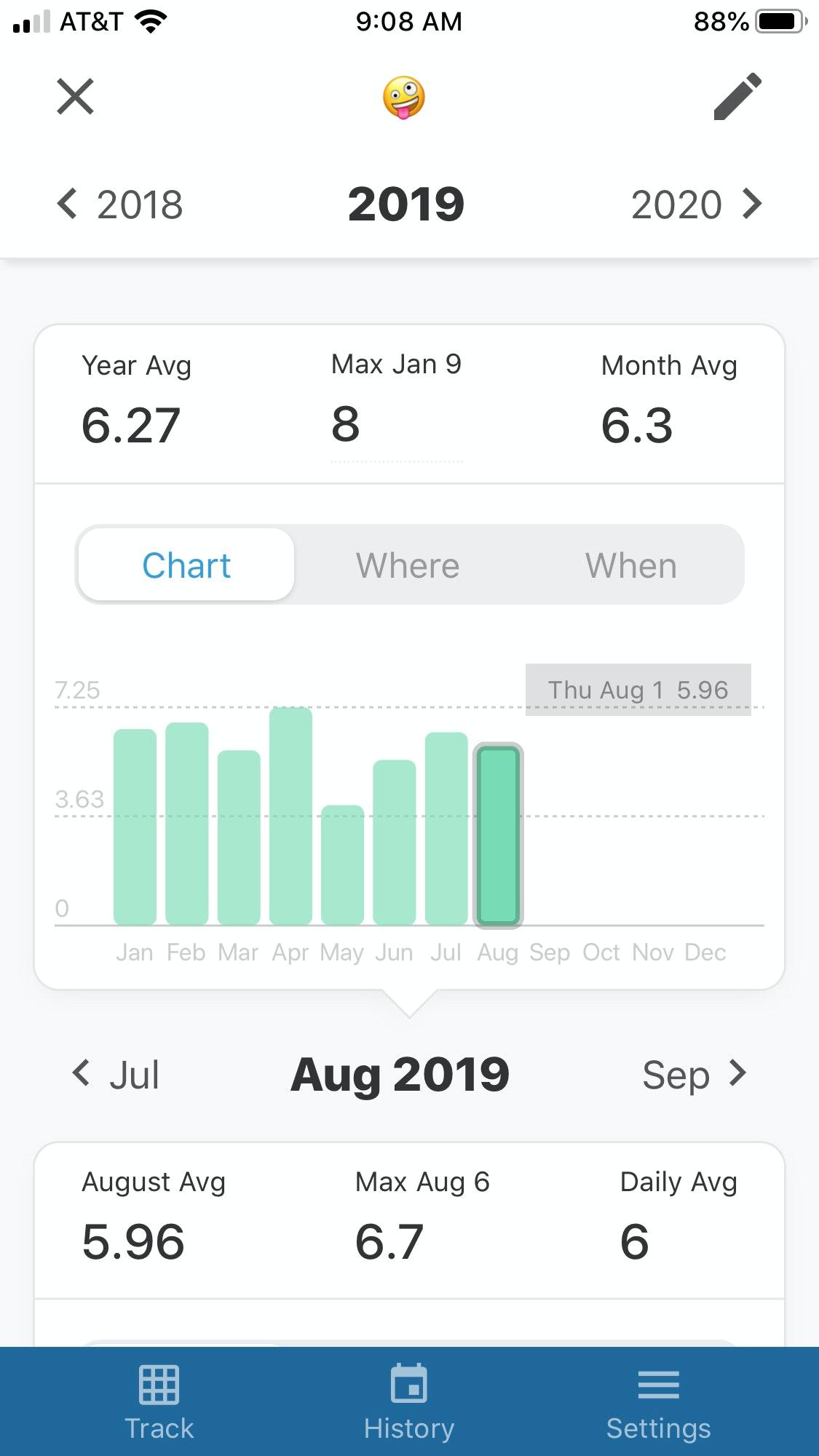This screenshot has width=819, height=1456.
Task: Select the Jul bar in chart
Action: tap(446, 828)
